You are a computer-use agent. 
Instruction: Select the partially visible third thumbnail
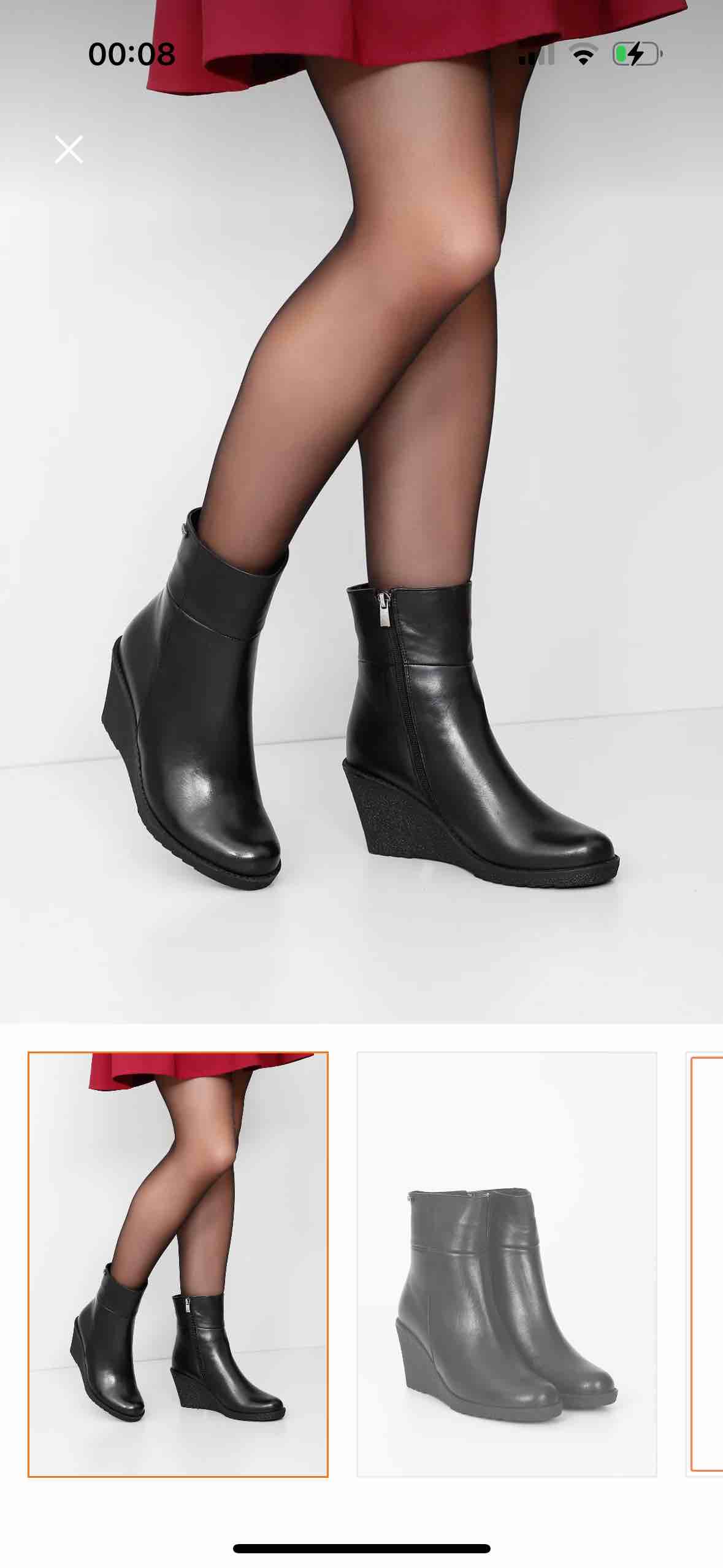[705, 1264]
